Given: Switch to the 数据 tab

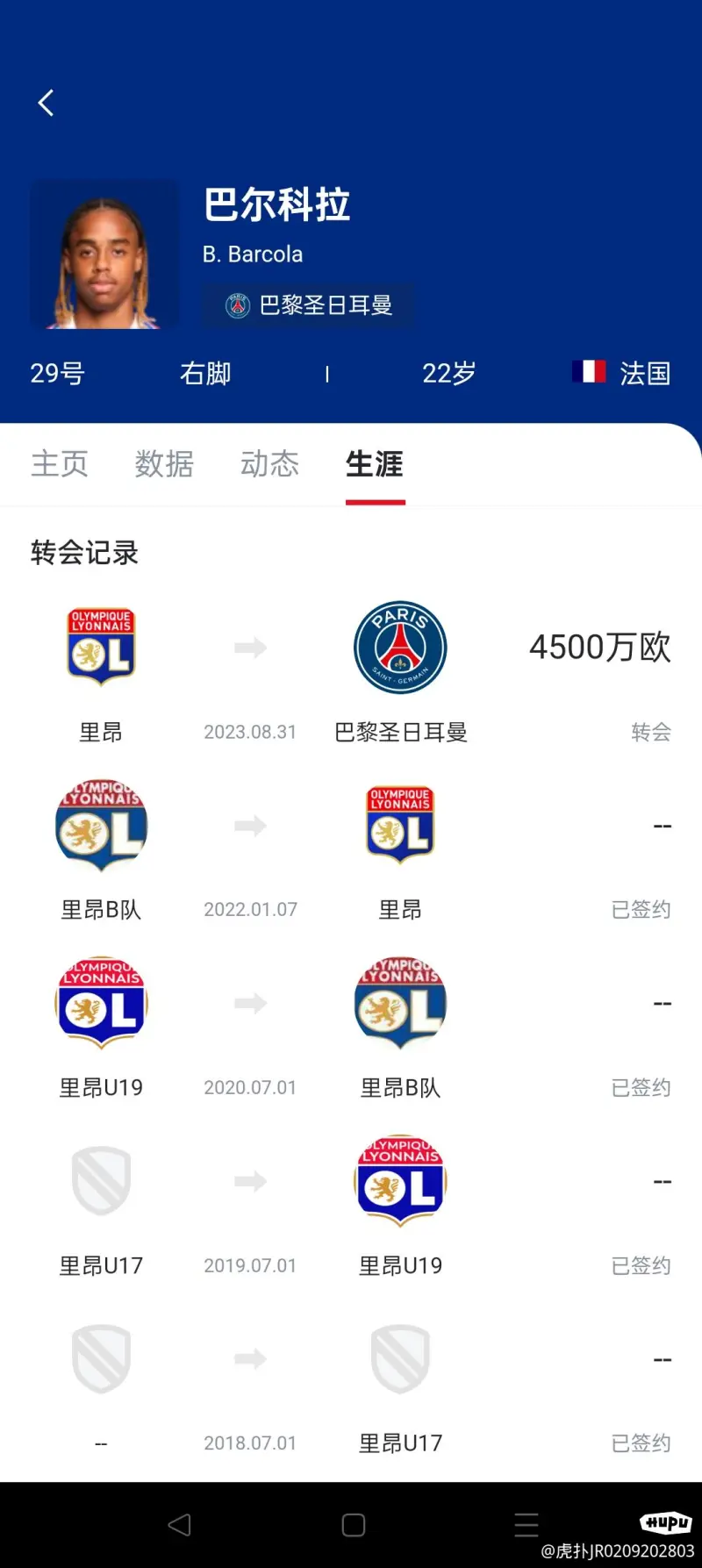Looking at the screenshot, I should tap(164, 463).
